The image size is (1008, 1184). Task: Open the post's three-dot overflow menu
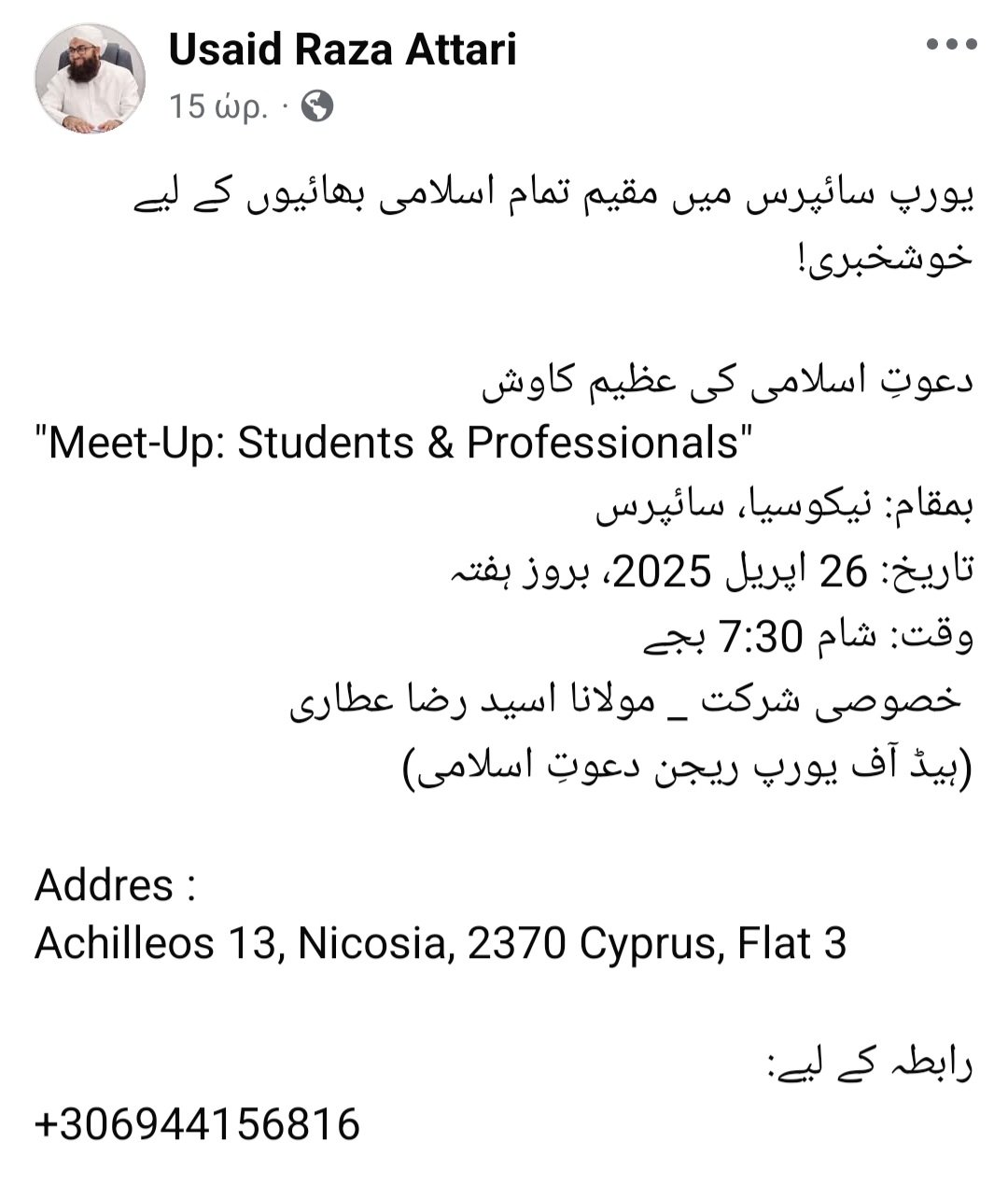click(x=952, y=44)
